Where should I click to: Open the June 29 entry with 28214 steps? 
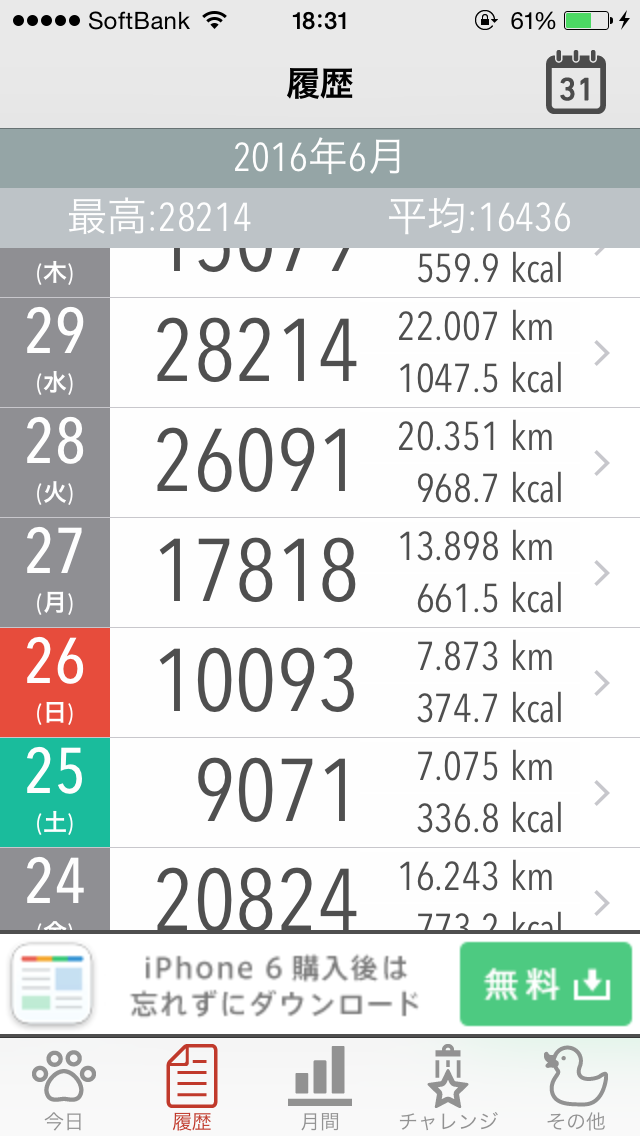tap(320, 353)
